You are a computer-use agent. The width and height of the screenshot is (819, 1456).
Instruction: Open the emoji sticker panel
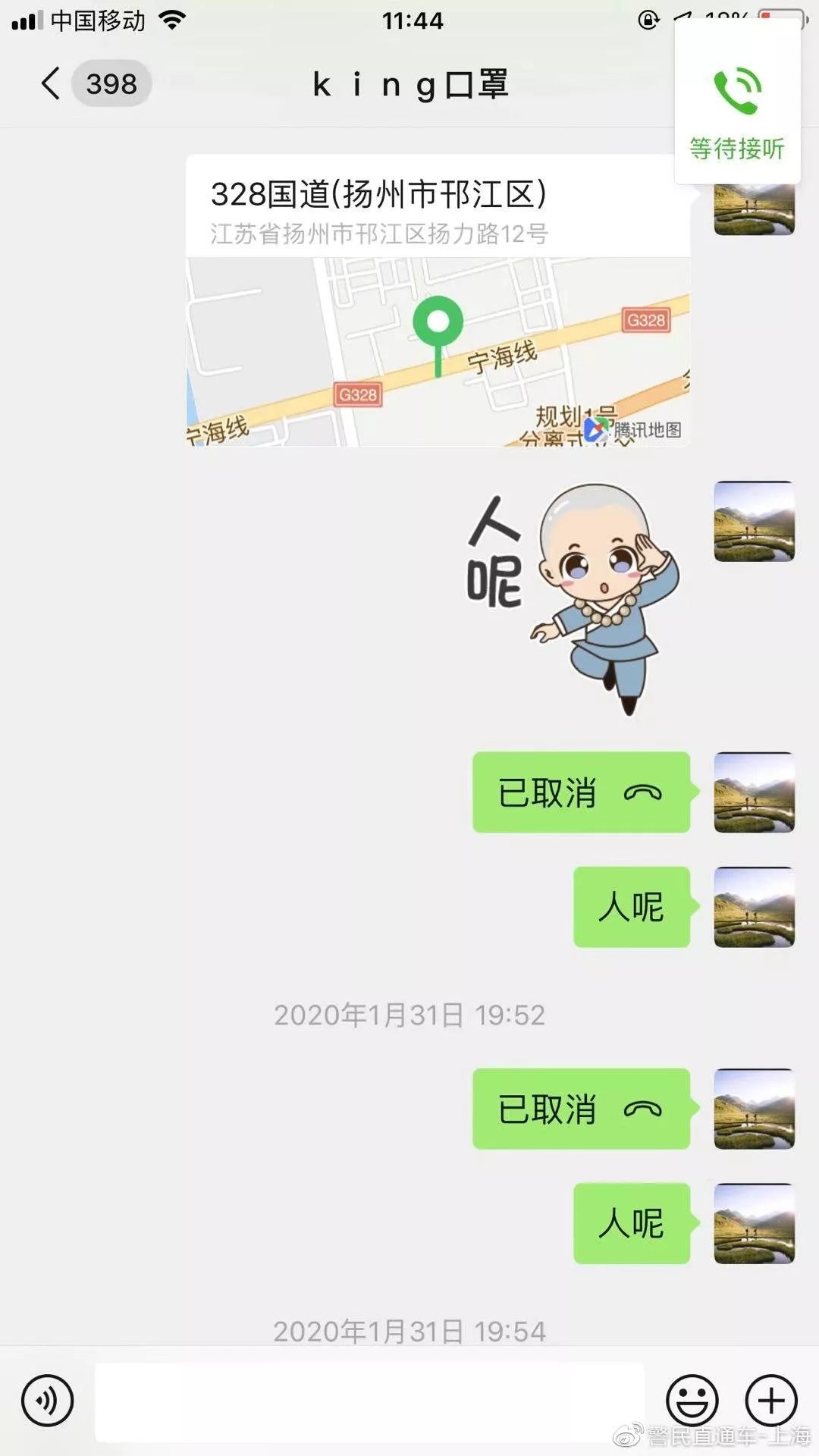pyautogui.click(x=692, y=1400)
